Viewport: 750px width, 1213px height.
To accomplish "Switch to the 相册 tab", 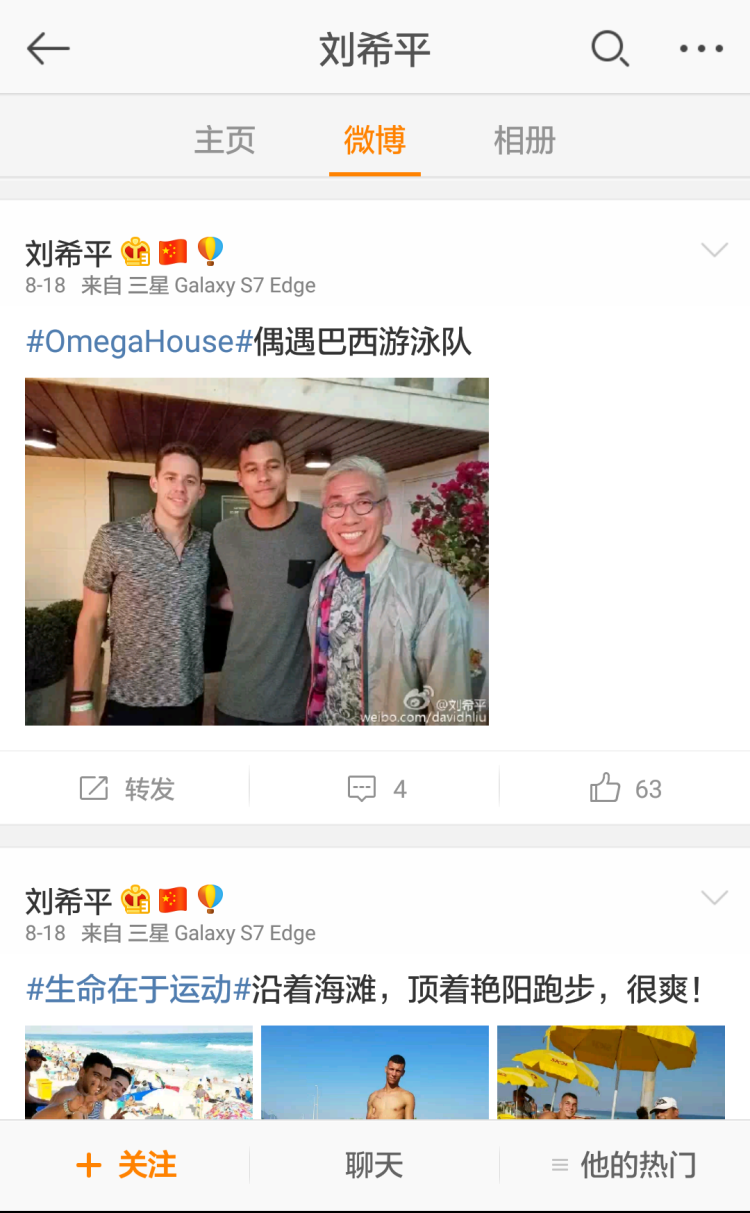I will pos(524,140).
